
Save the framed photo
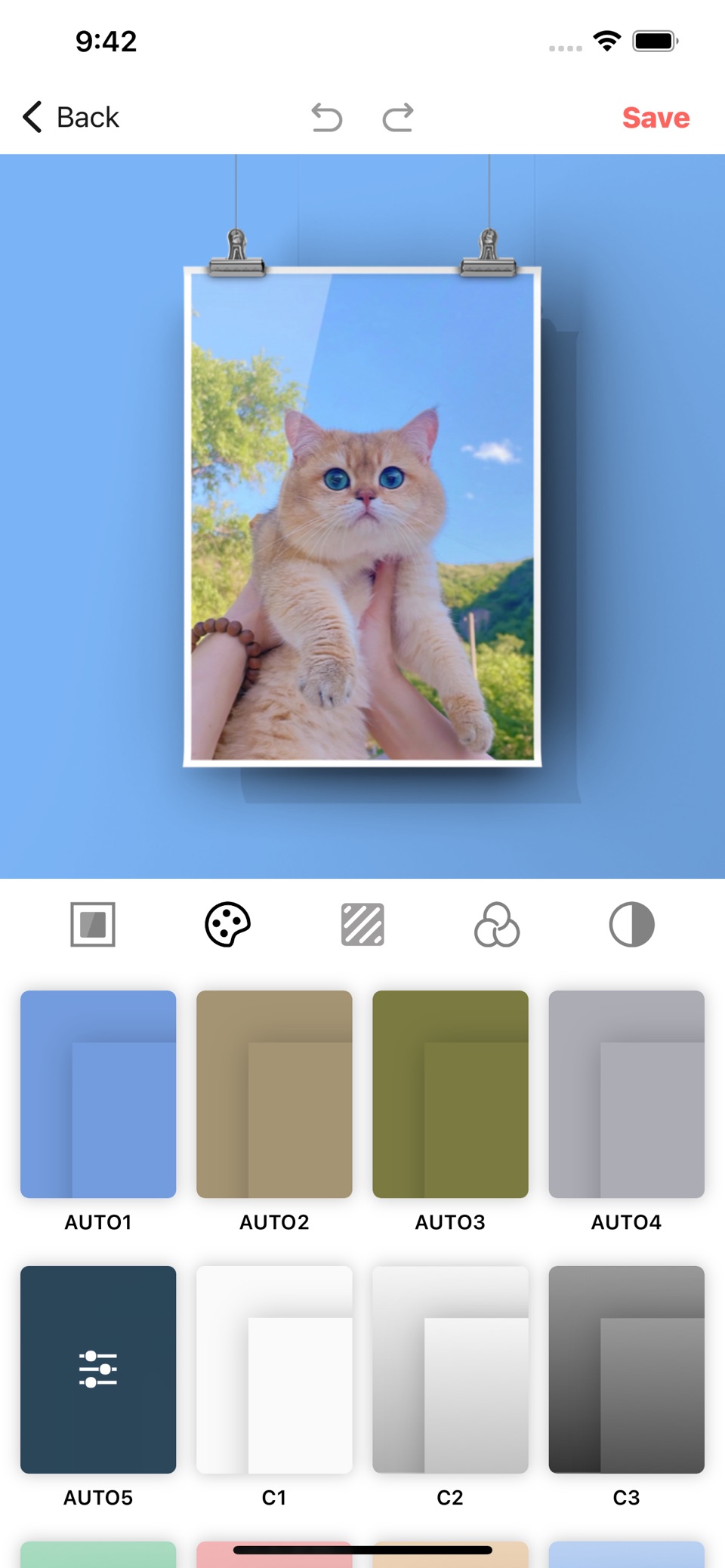tap(656, 118)
